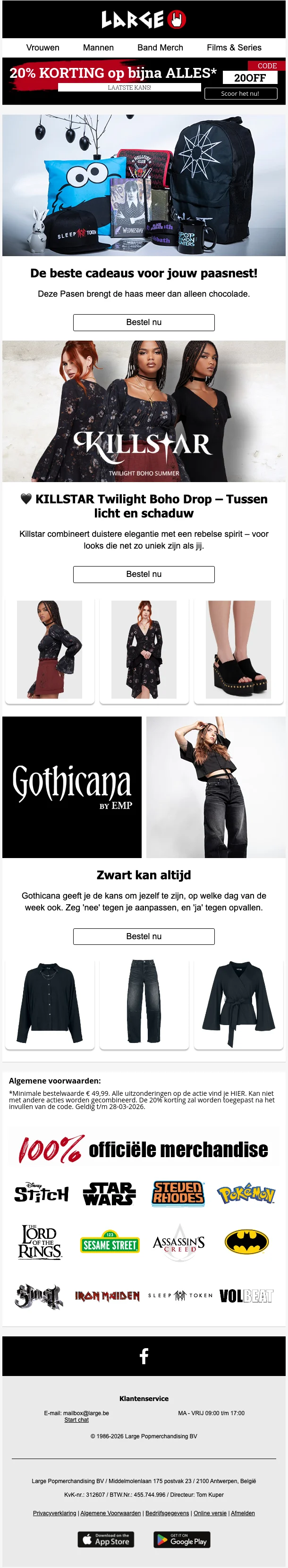Tap the 'Scoor het nu!' discount button

[240, 94]
